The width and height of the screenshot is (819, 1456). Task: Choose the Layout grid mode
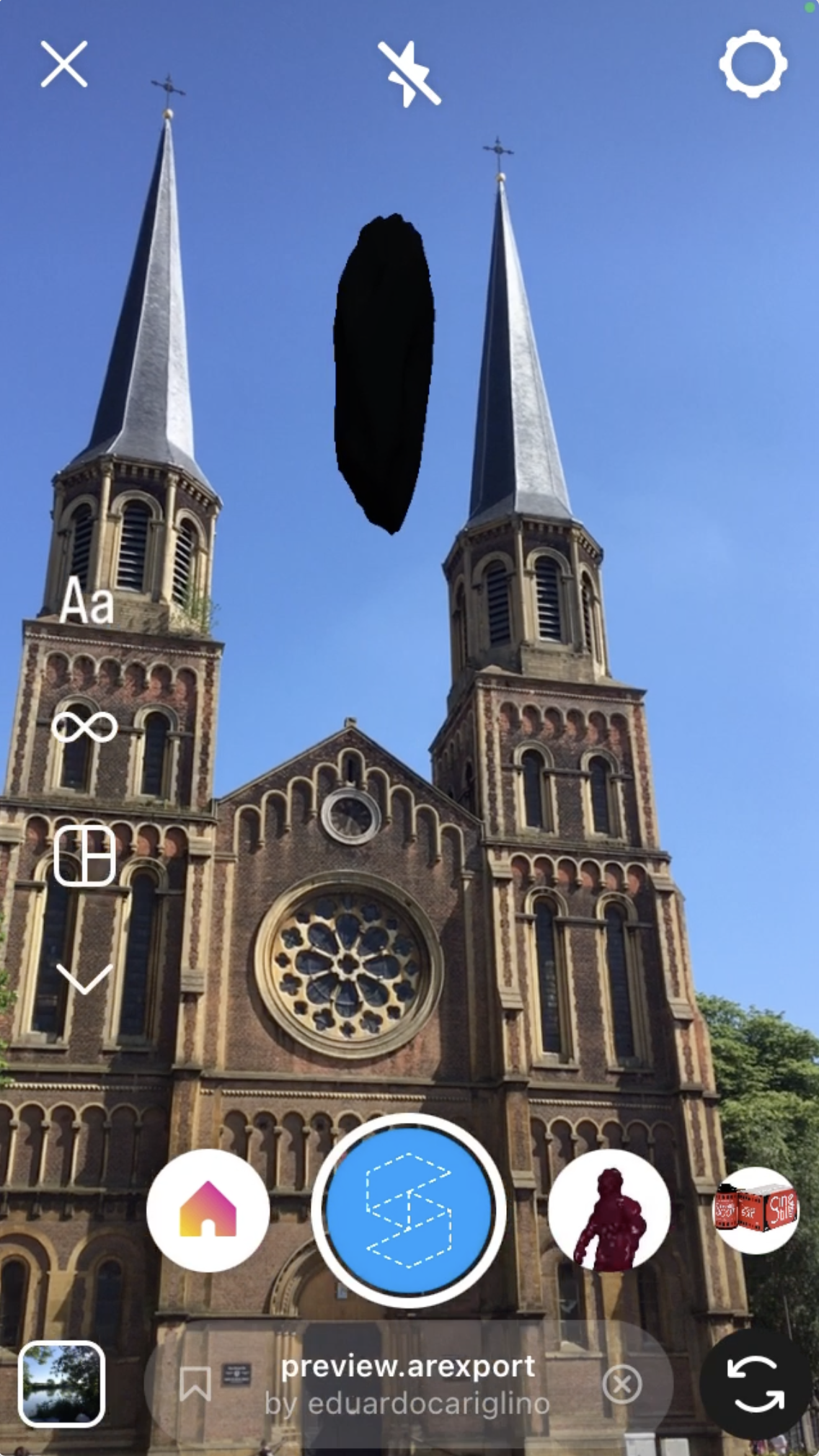pyautogui.click(x=85, y=856)
